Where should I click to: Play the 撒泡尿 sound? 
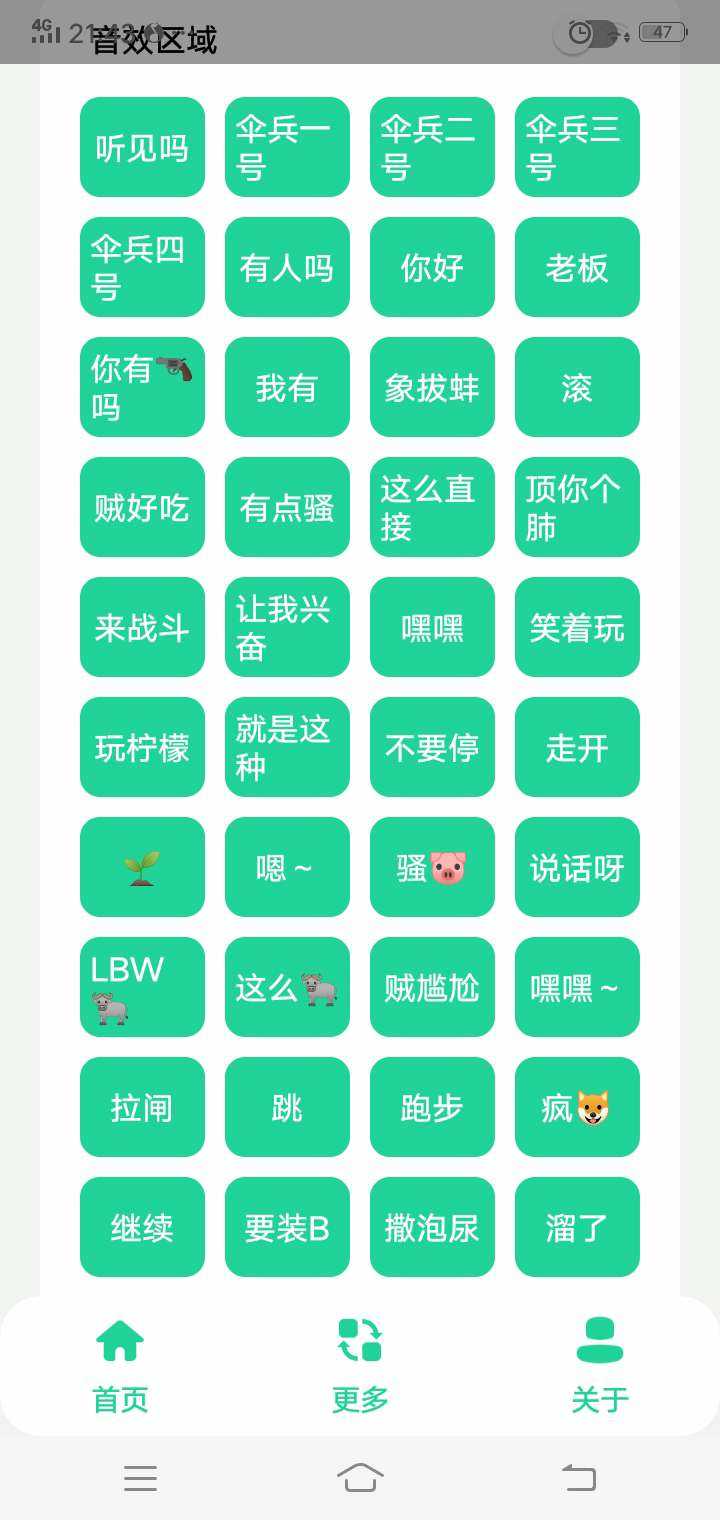coord(432,1227)
